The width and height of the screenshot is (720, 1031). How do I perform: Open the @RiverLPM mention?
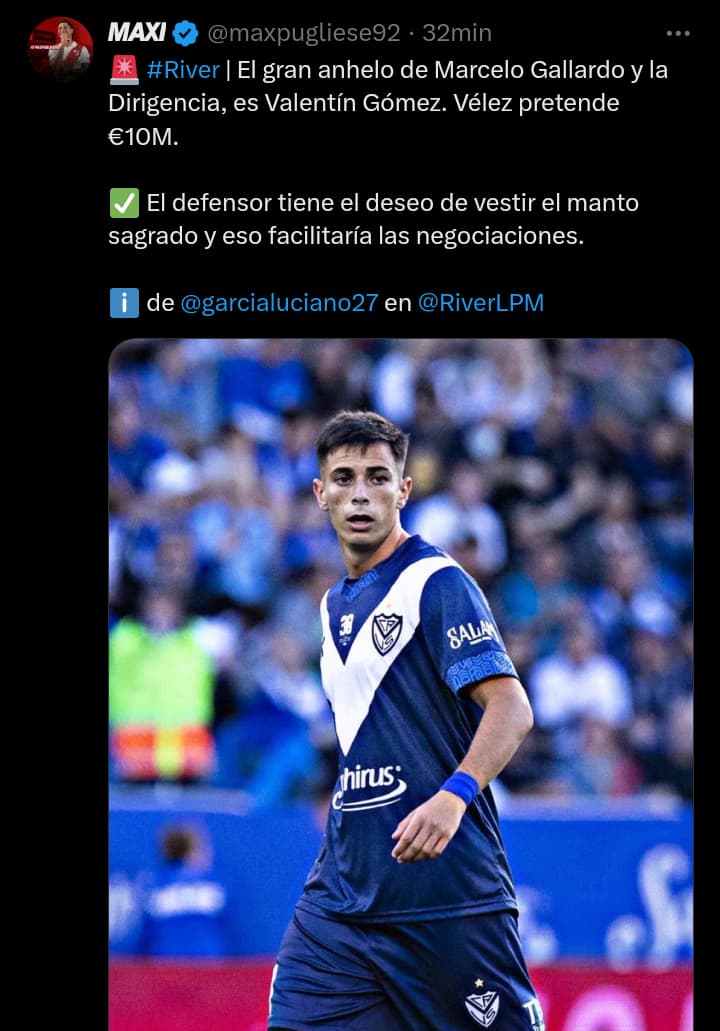pyautogui.click(x=480, y=303)
